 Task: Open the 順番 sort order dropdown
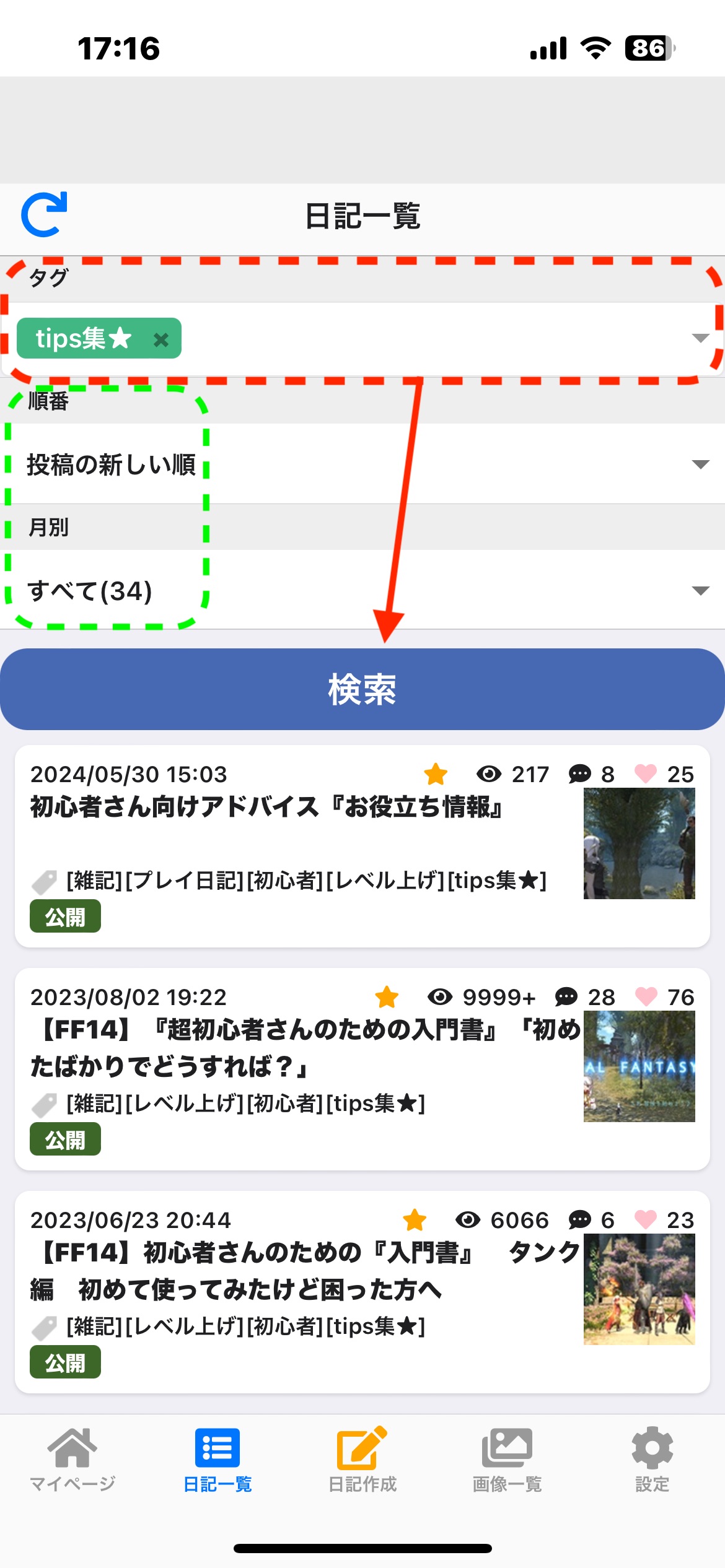coord(362,464)
